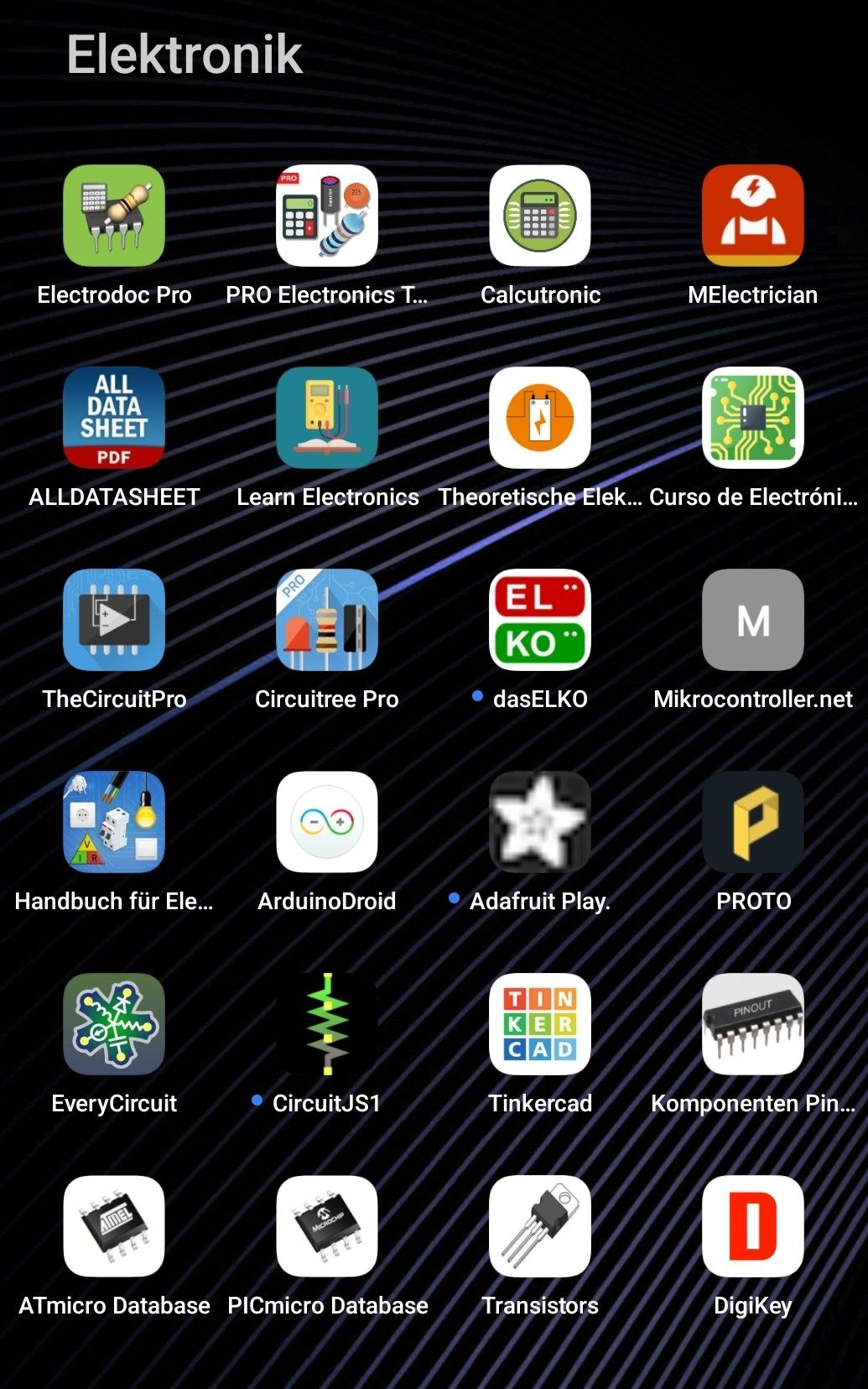This screenshot has height=1389, width=868.
Task: Open Calcutronic calculator app
Action: pos(540,216)
